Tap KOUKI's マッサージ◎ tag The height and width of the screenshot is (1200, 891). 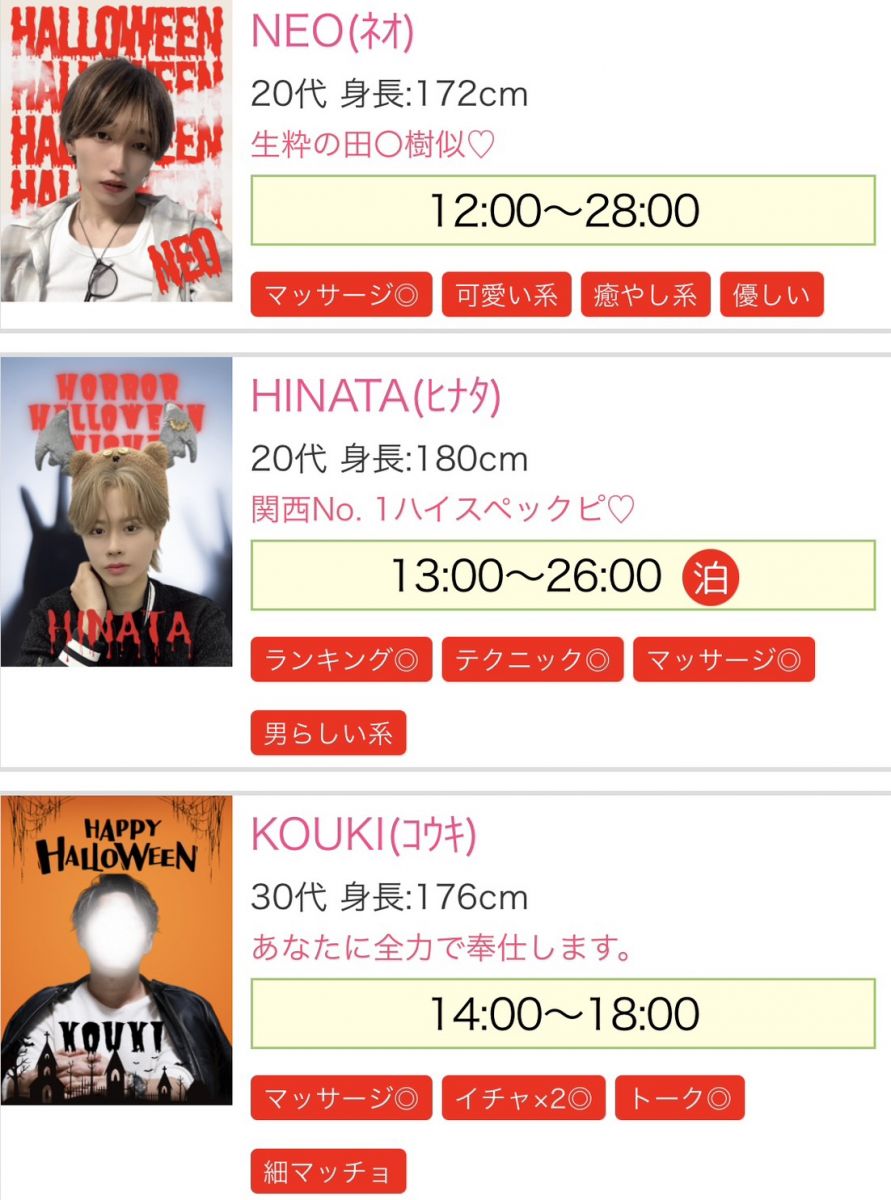coord(341,1098)
